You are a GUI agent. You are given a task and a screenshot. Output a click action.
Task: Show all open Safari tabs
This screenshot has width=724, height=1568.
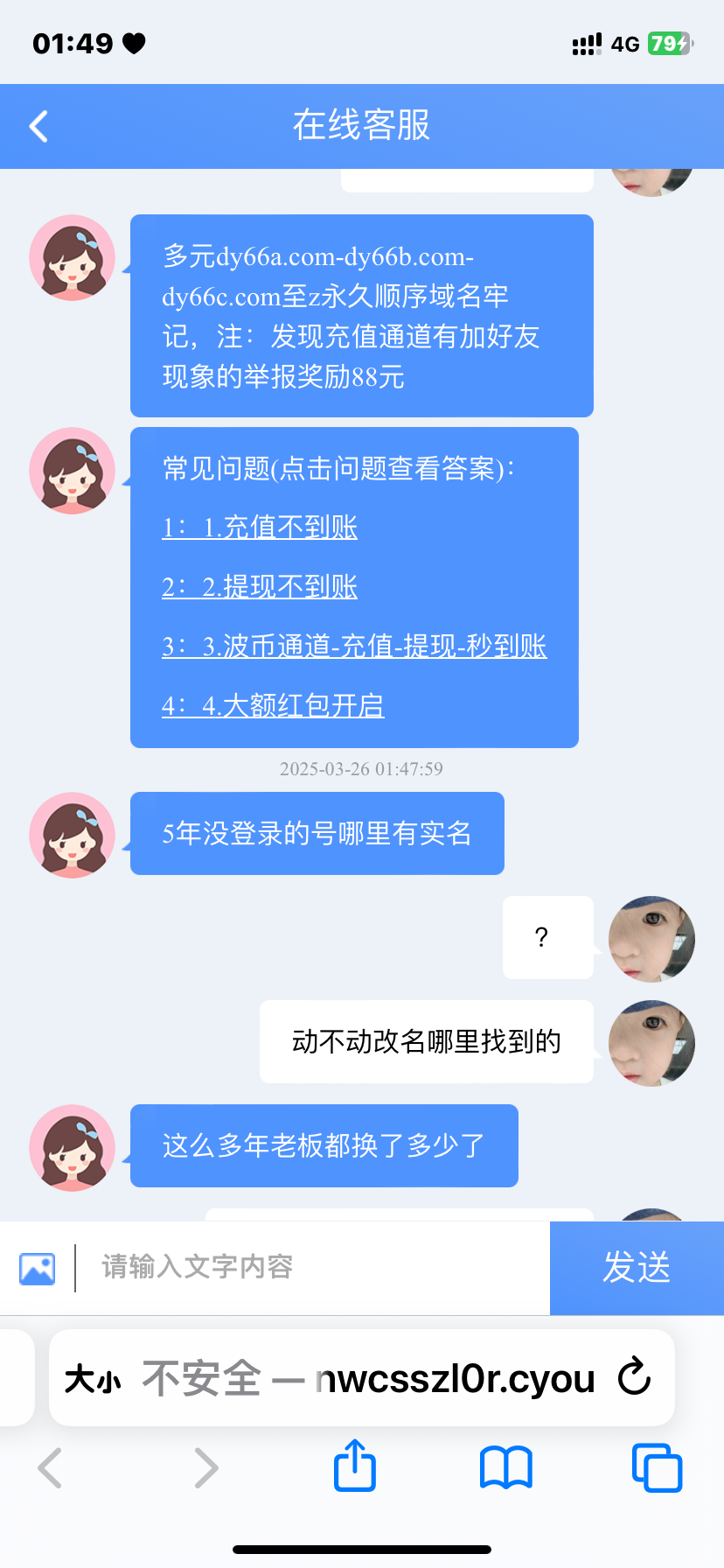(657, 1467)
